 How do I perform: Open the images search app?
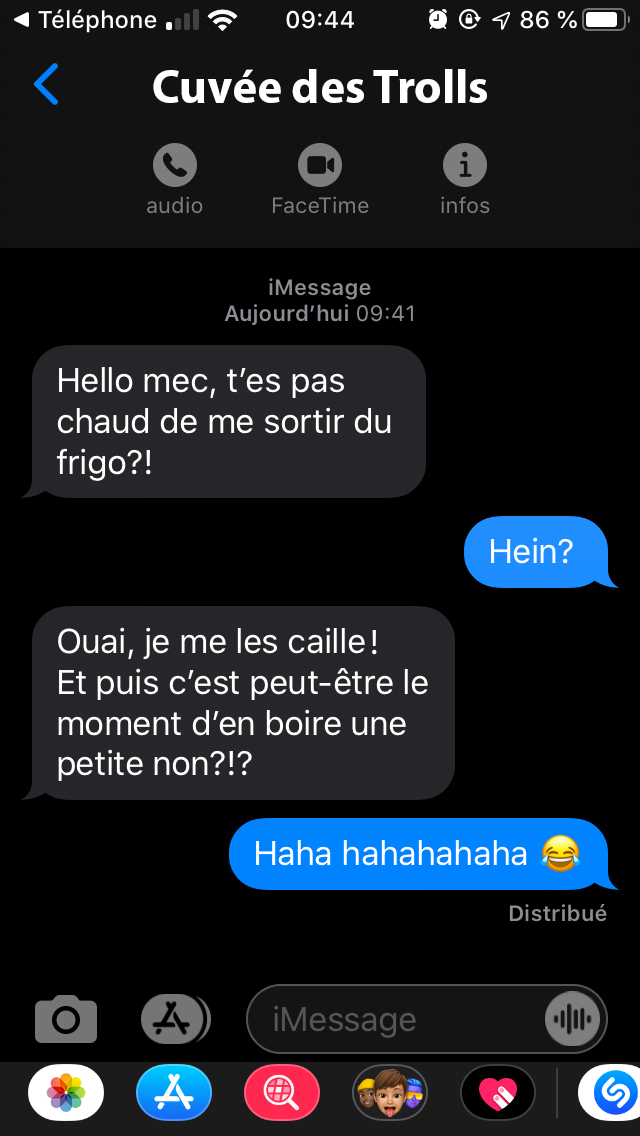tap(282, 1093)
